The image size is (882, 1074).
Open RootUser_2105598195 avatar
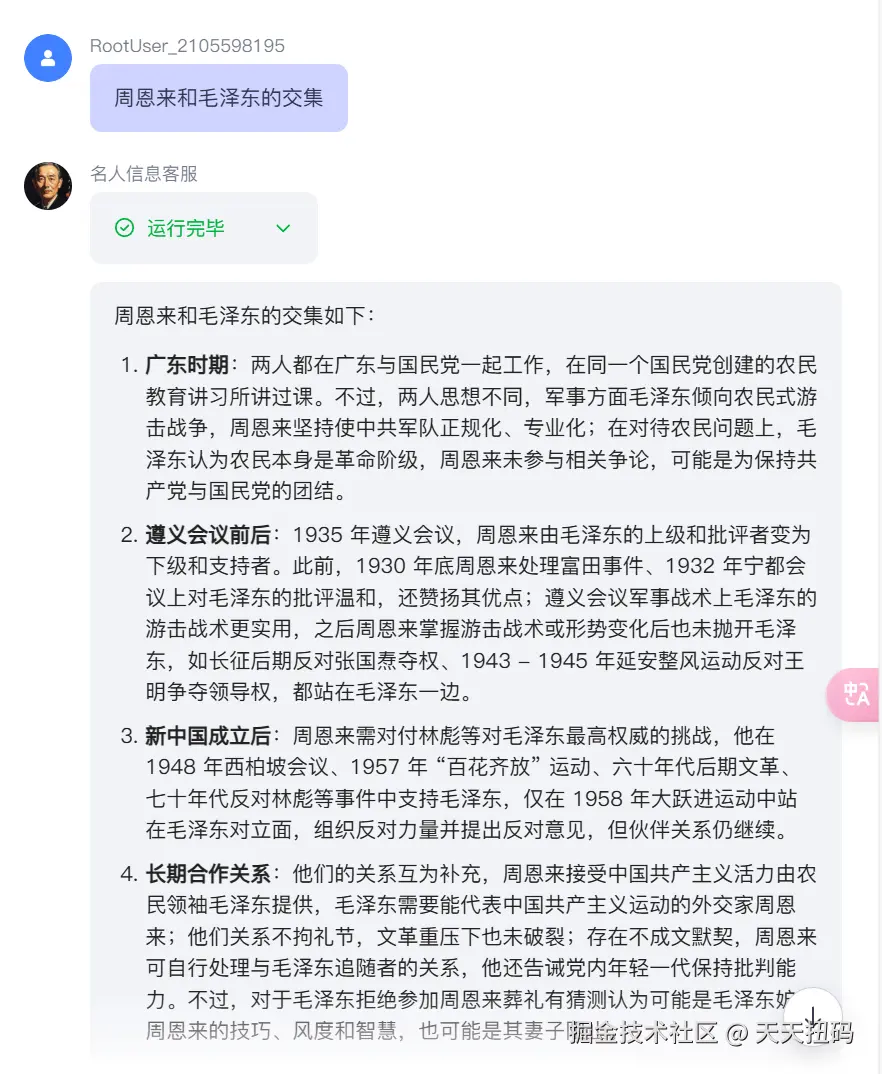tap(48, 58)
